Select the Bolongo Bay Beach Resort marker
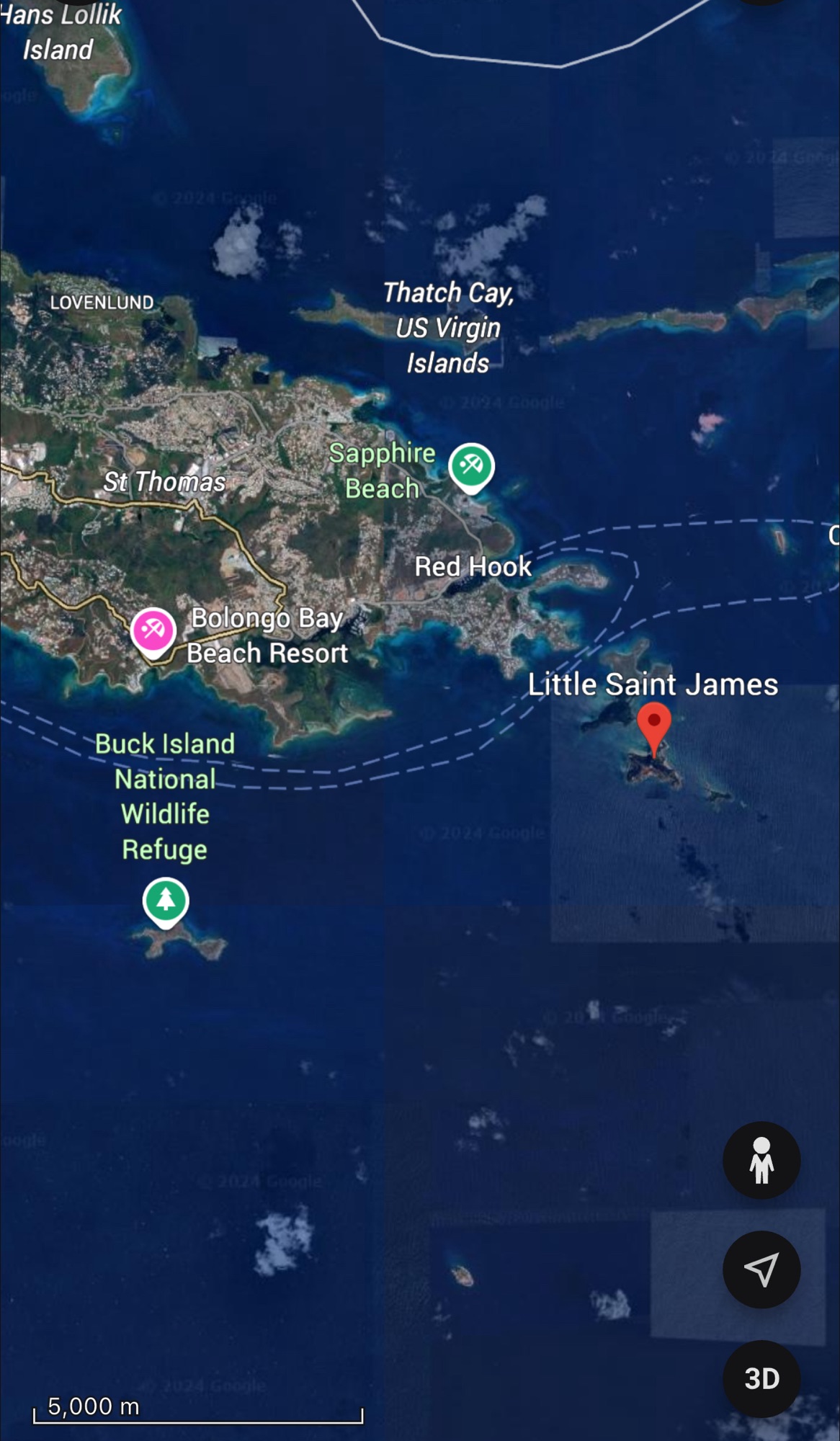The height and width of the screenshot is (1441, 840). tap(153, 631)
